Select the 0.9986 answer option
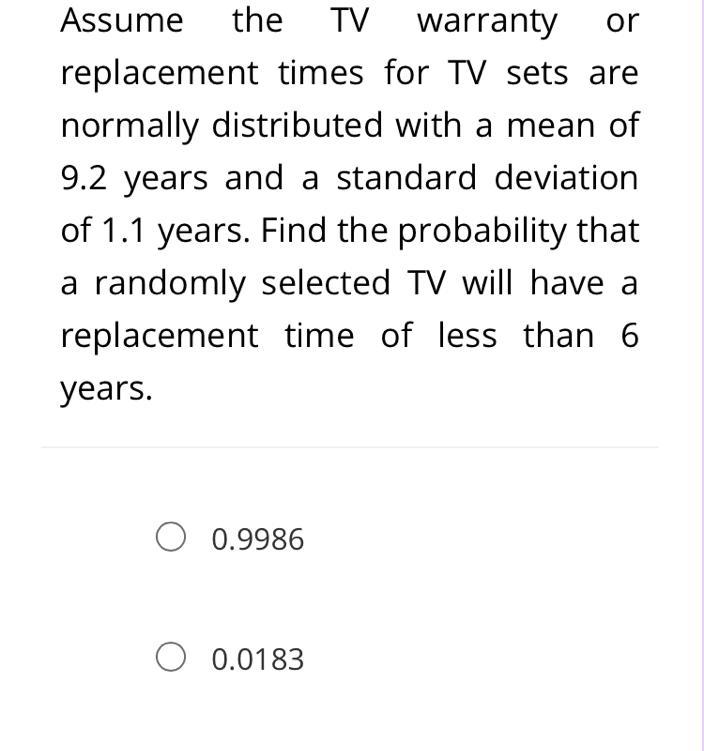Screen dimensions: 704x751 (x=172, y=539)
